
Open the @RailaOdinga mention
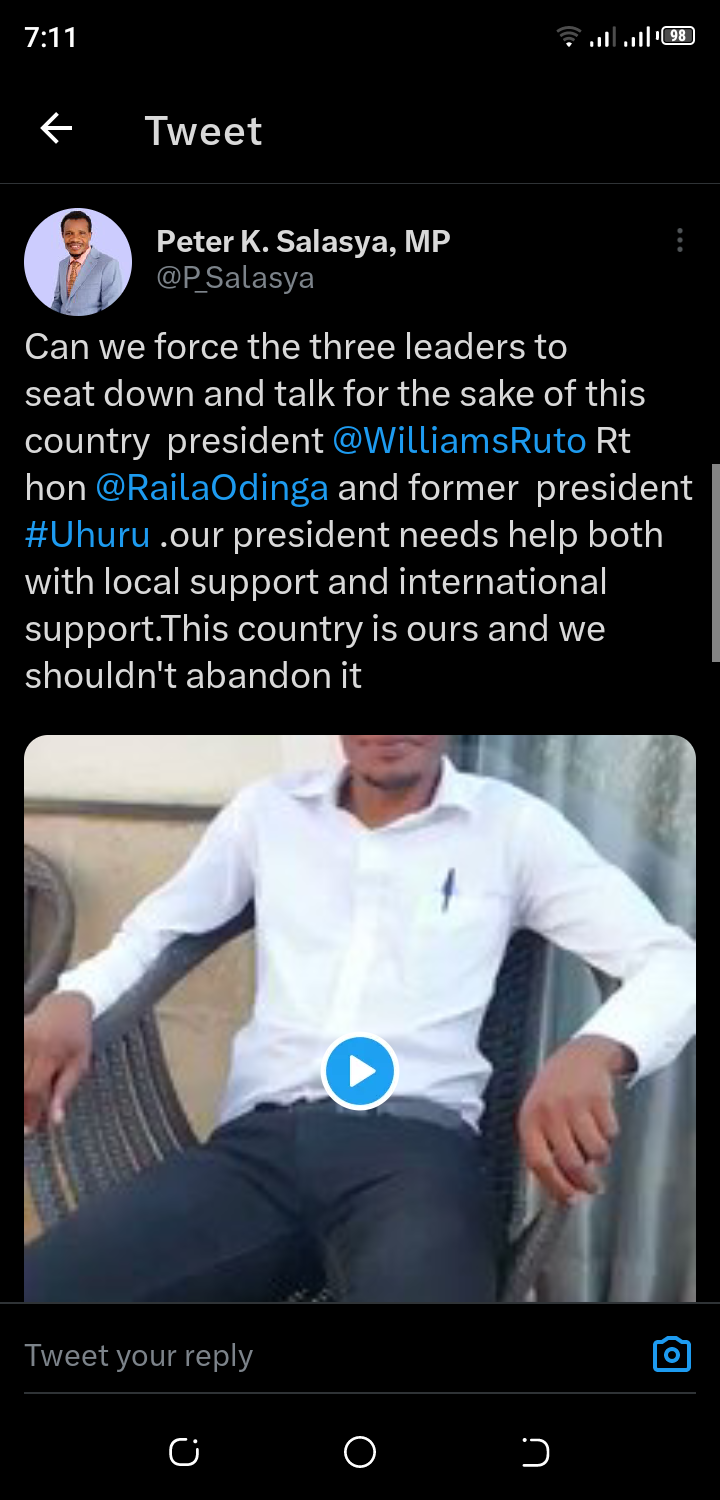(212, 488)
